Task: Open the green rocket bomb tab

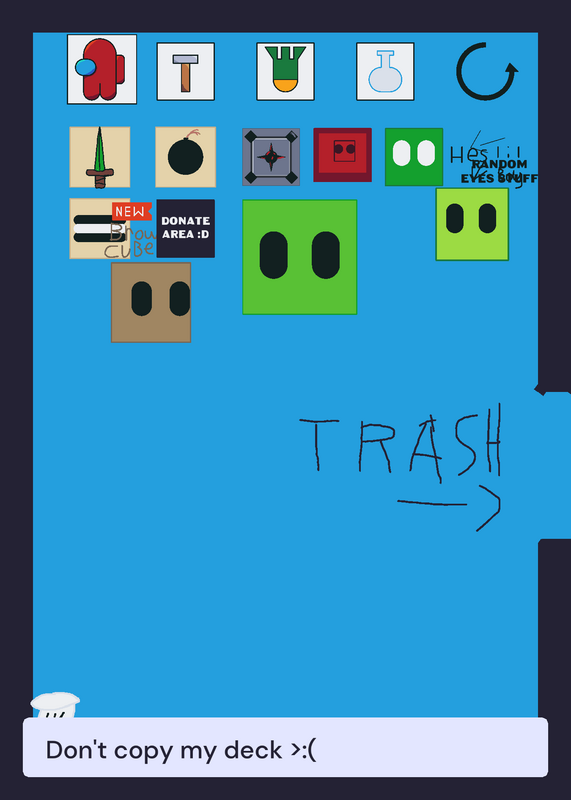Action: [285, 71]
